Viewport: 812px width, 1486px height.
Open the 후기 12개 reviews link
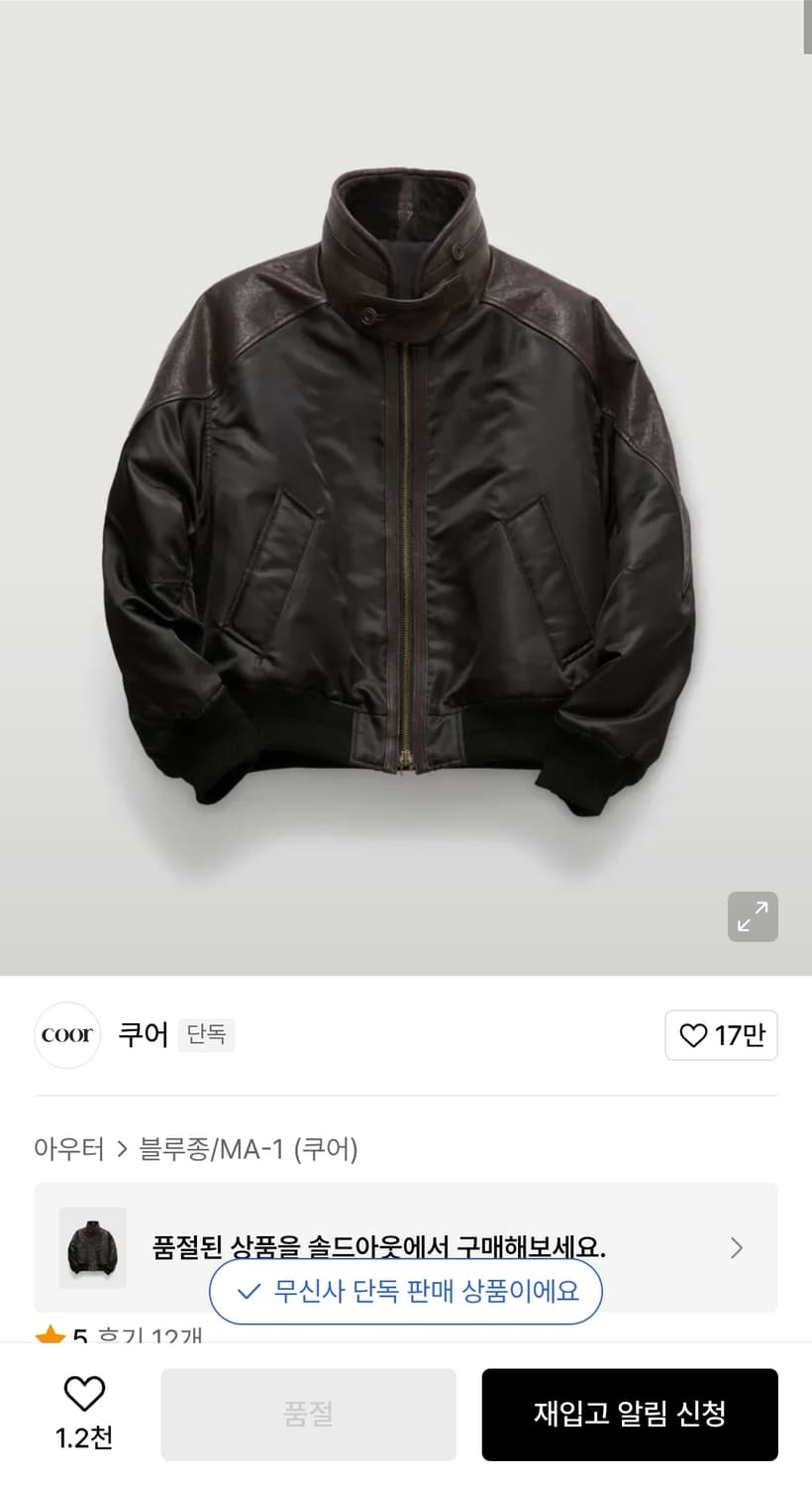tap(147, 1337)
